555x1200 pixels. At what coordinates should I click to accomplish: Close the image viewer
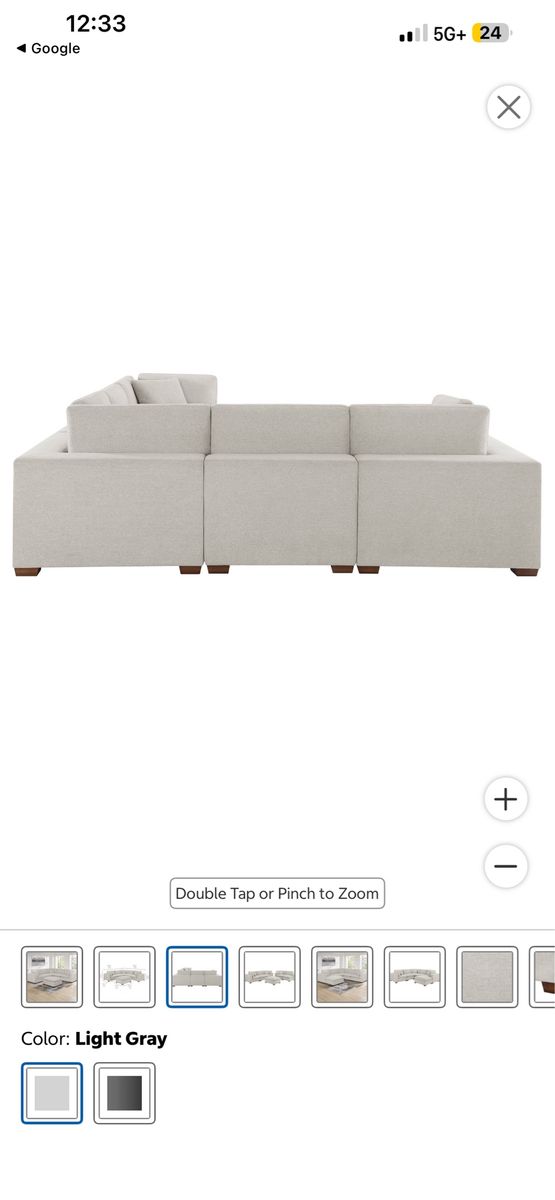click(x=508, y=106)
